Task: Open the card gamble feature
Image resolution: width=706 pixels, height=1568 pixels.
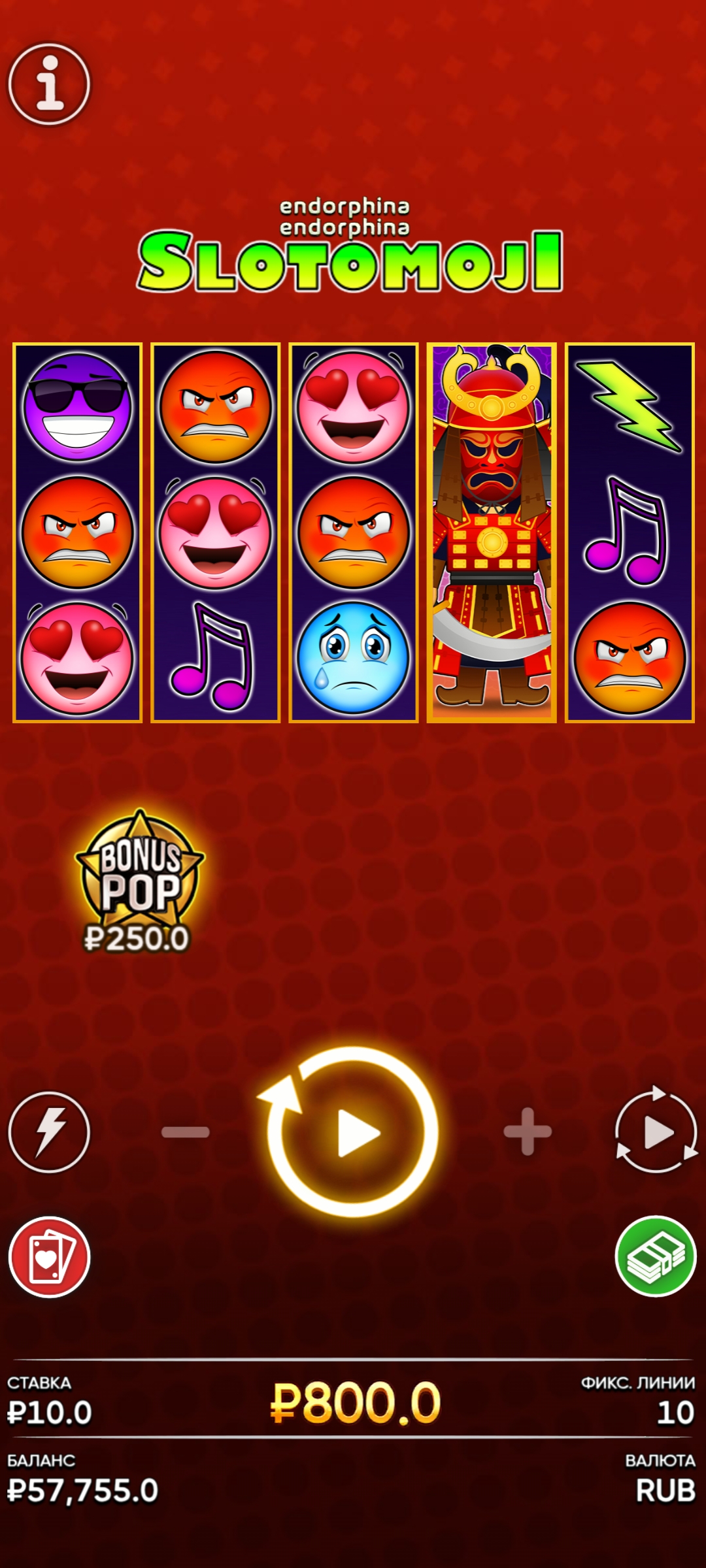Action: pos(49,1257)
